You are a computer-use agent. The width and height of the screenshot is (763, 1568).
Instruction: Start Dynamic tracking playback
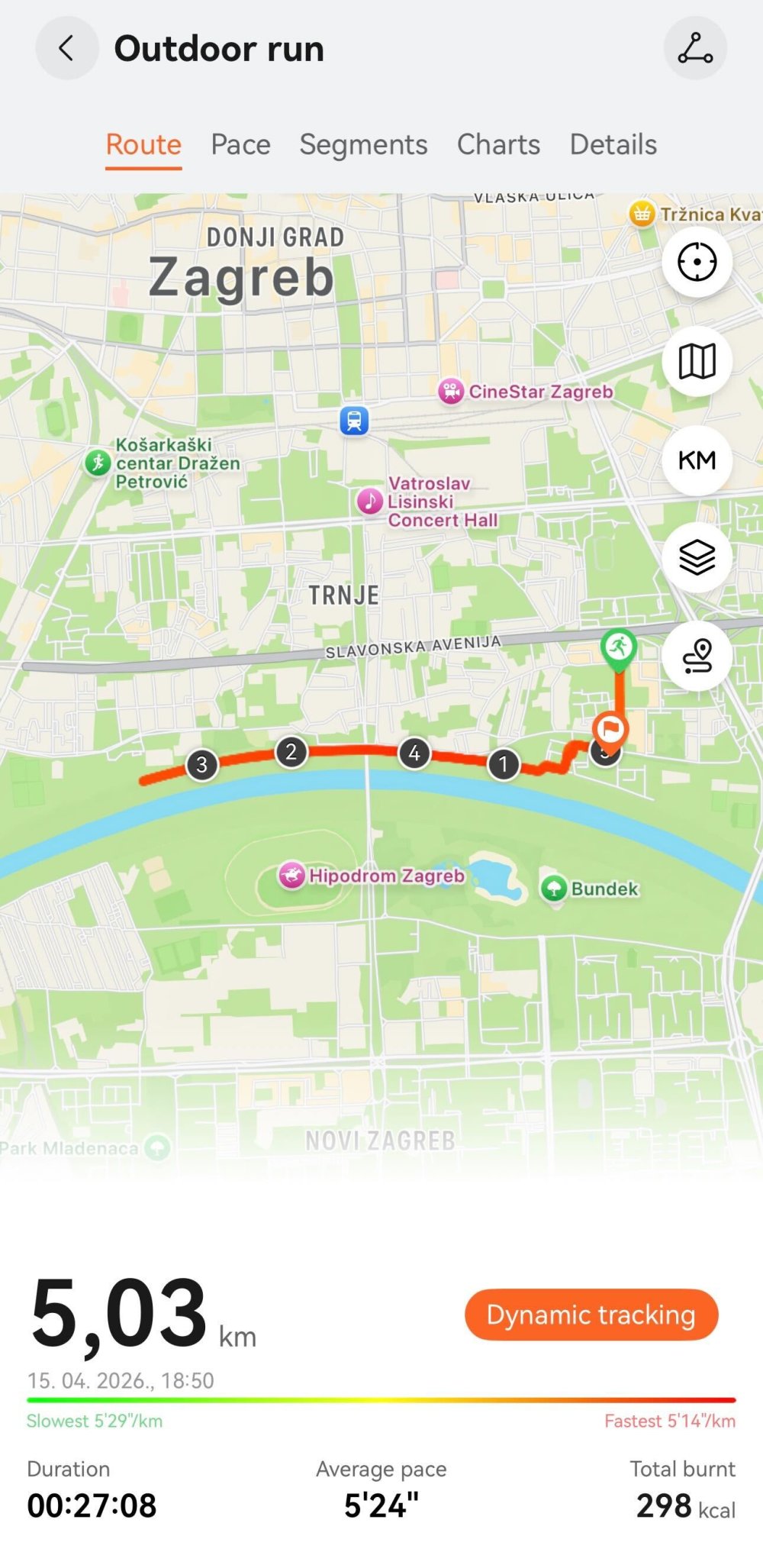(591, 1315)
